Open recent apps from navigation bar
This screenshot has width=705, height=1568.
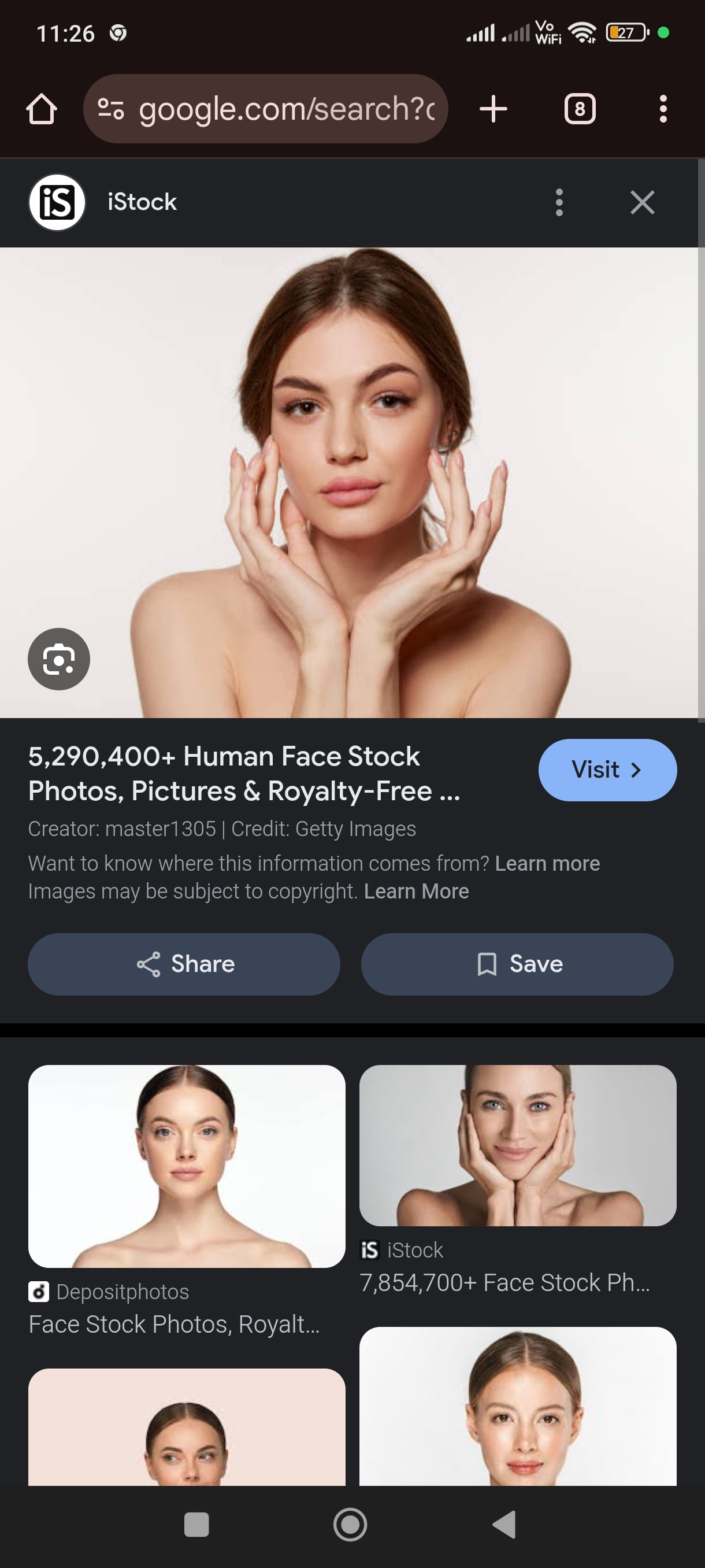(x=196, y=1524)
